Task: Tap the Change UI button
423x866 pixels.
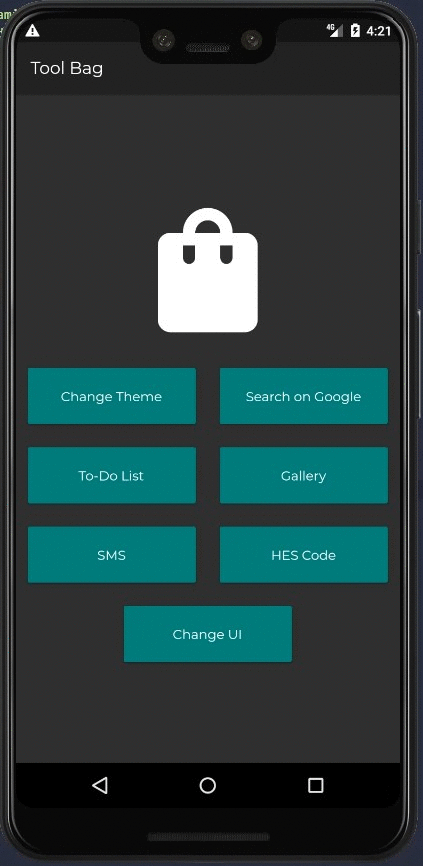Action: pos(208,634)
